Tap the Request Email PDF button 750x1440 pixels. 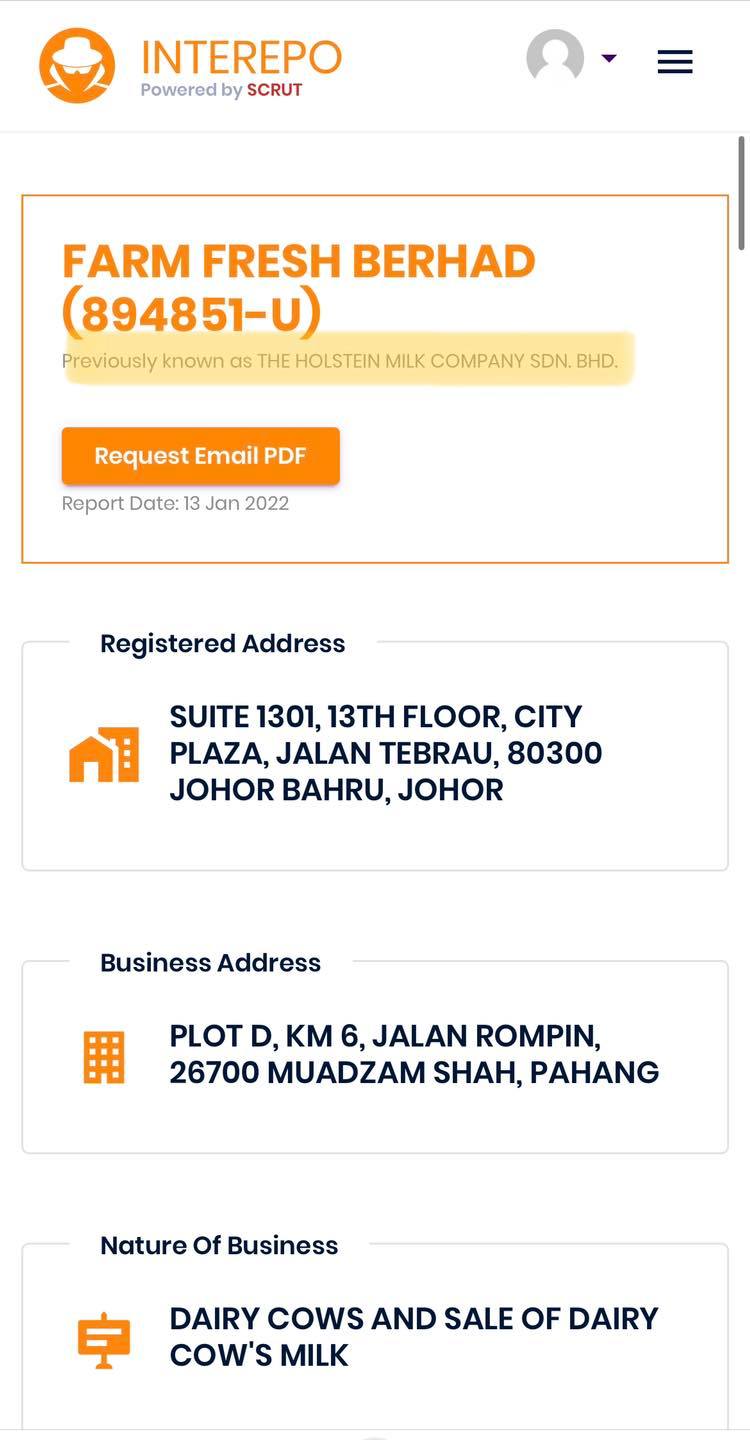pos(200,456)
